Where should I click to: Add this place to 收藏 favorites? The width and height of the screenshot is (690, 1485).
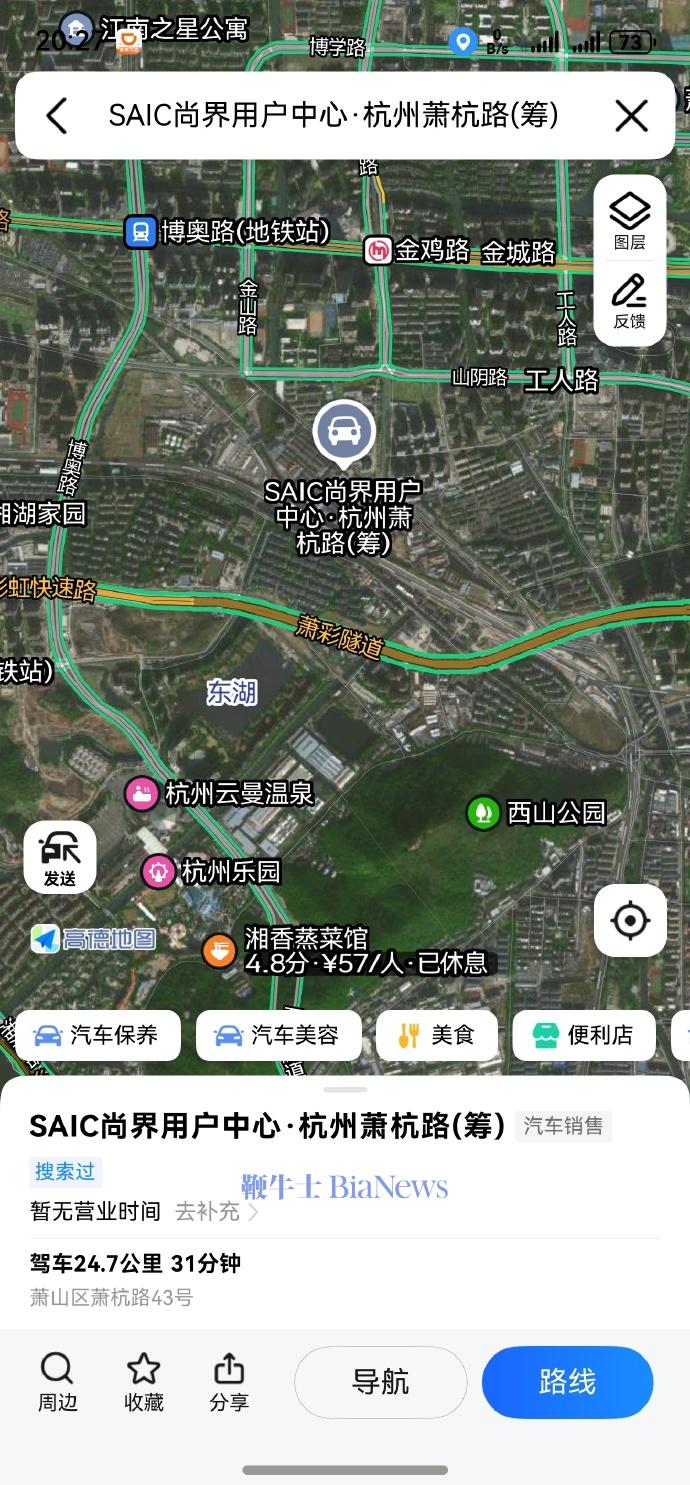pyautogui.click(x=143, y=1382)
